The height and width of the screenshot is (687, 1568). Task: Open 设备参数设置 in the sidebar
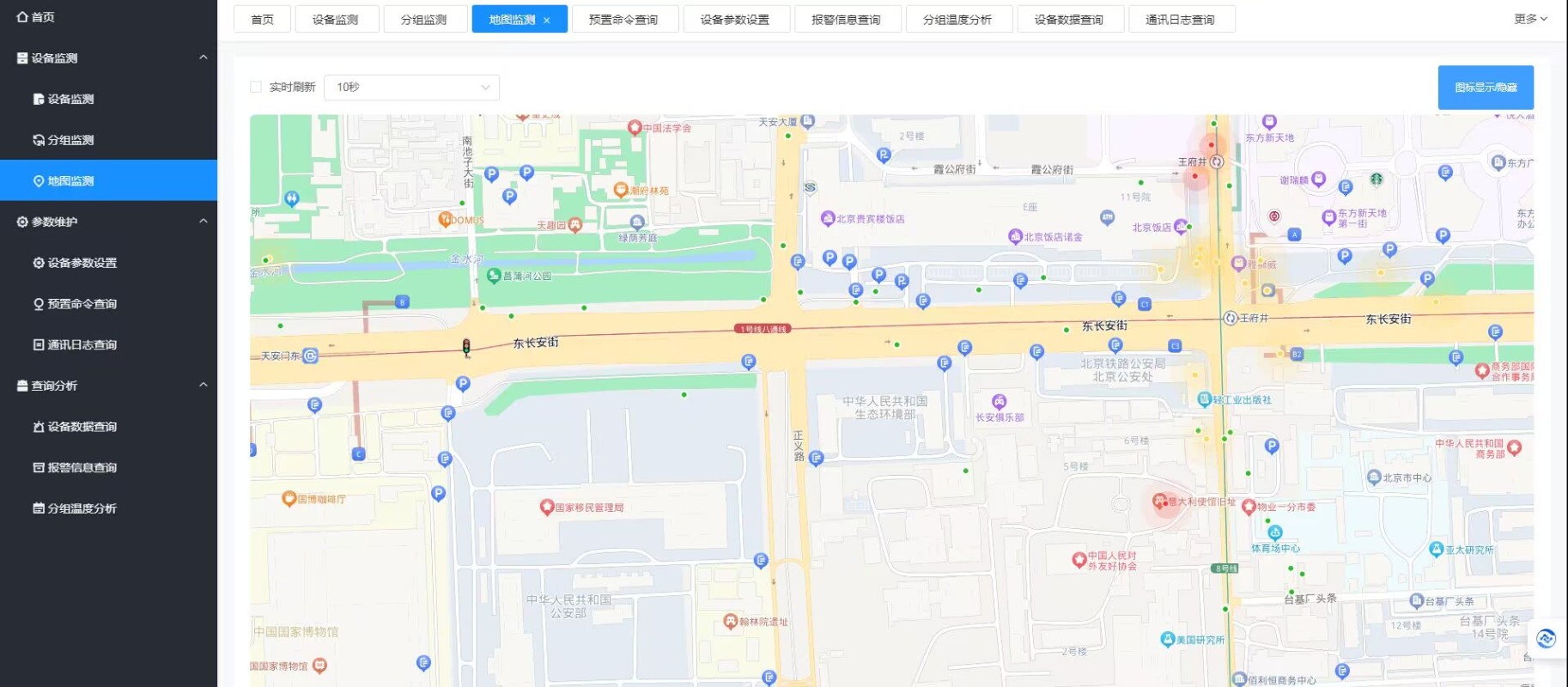pyautogui.click(x=82, y=263)
